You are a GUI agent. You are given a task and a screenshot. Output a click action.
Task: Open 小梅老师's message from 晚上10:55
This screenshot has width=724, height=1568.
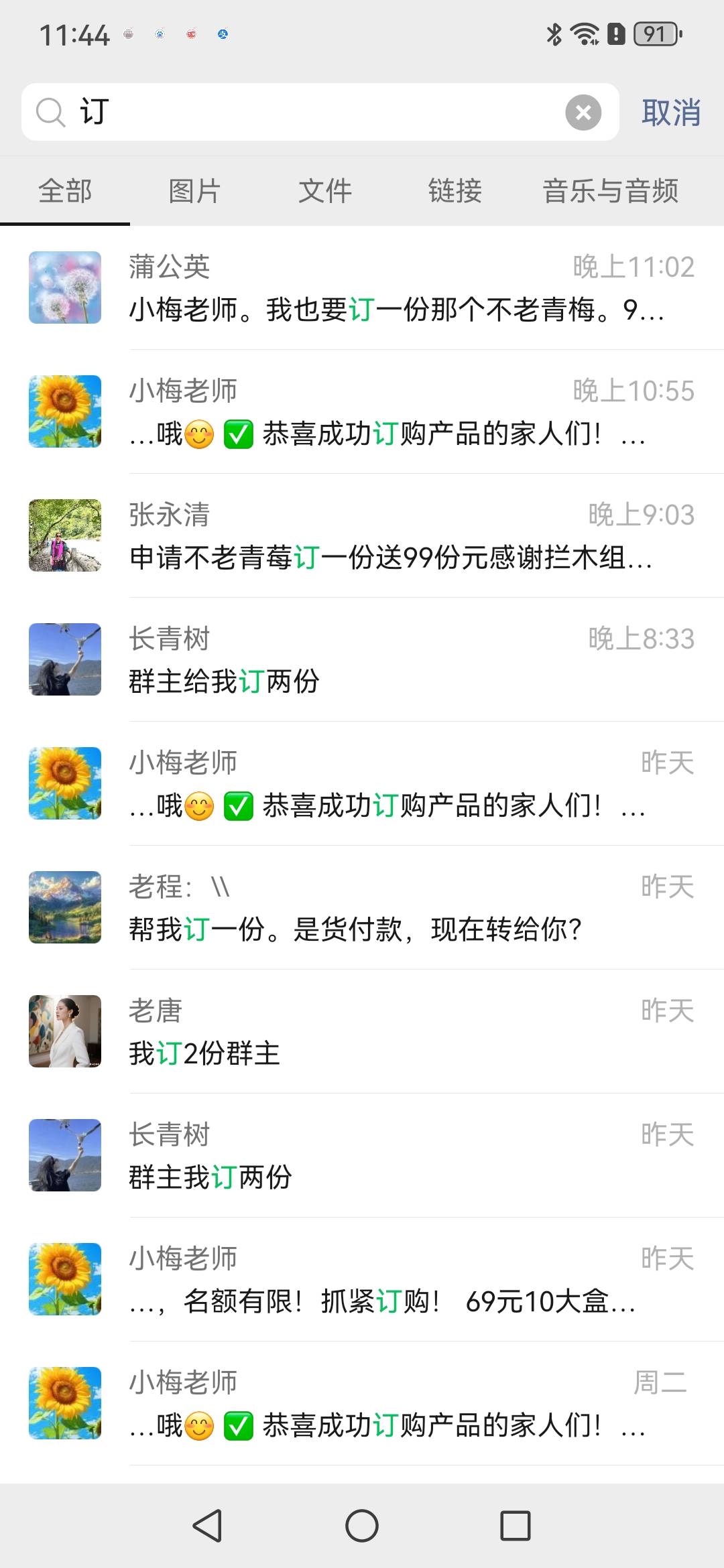396,412
